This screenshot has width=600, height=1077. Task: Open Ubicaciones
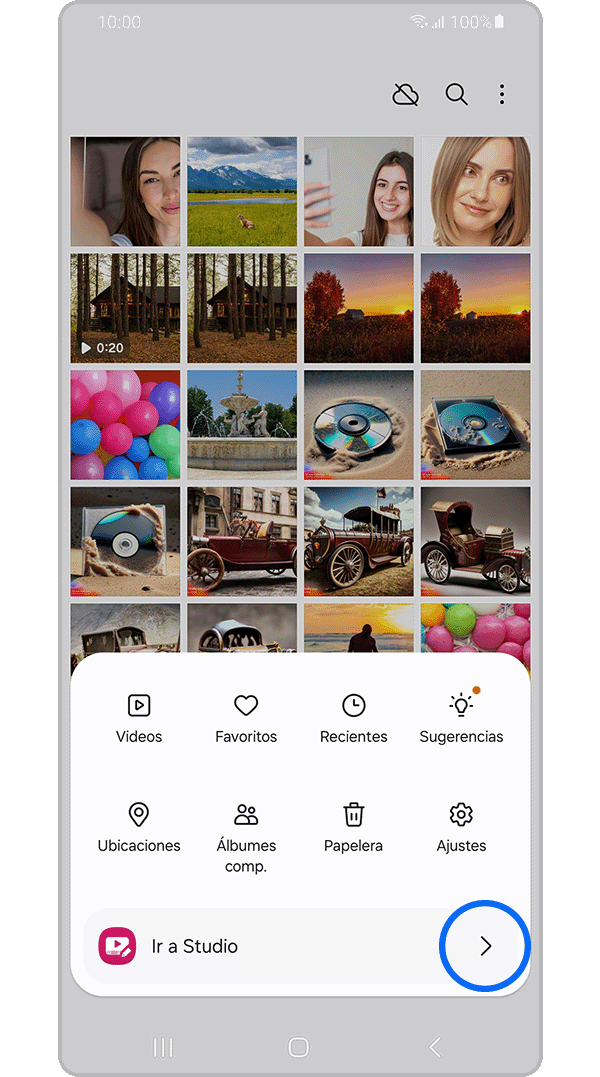(x=139, y=827)
